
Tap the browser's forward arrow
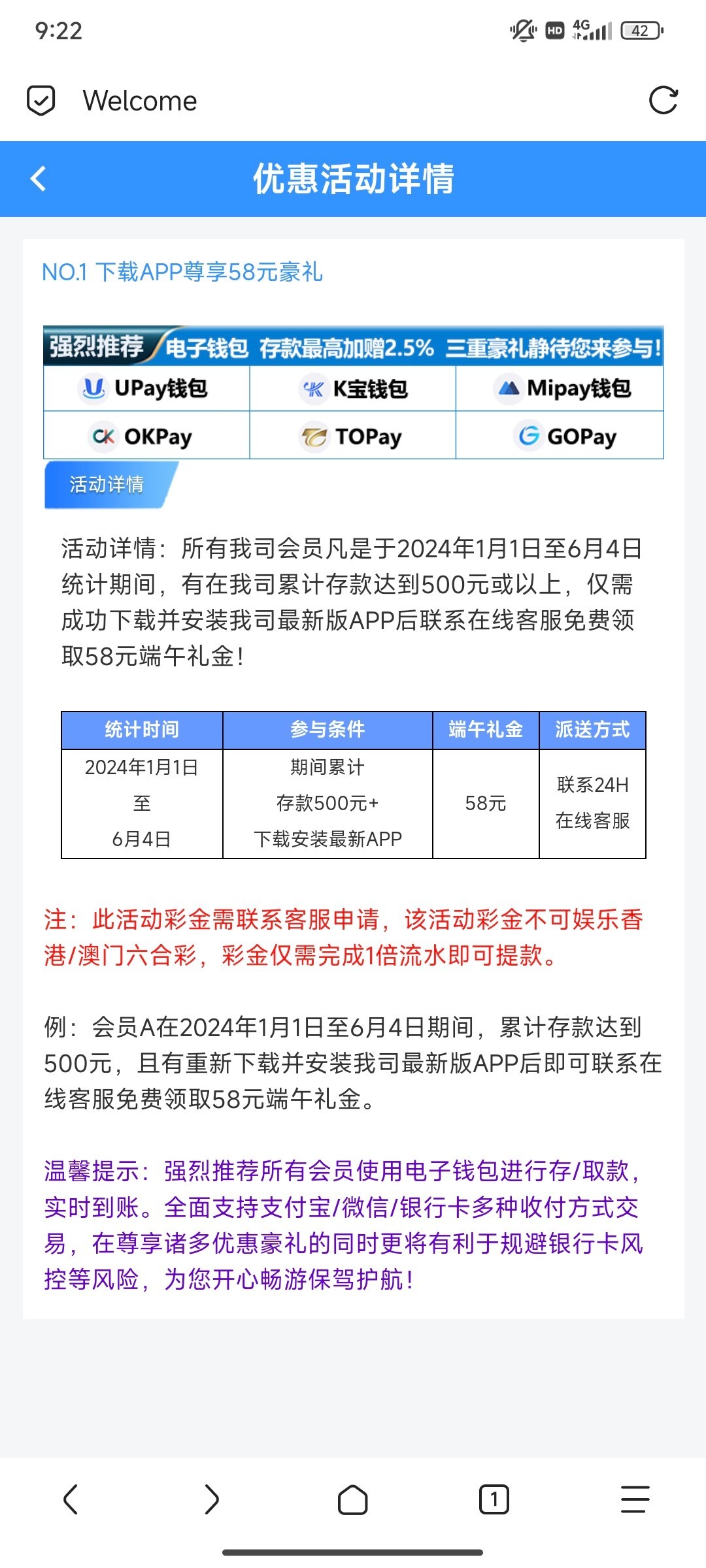(212, 1499)
